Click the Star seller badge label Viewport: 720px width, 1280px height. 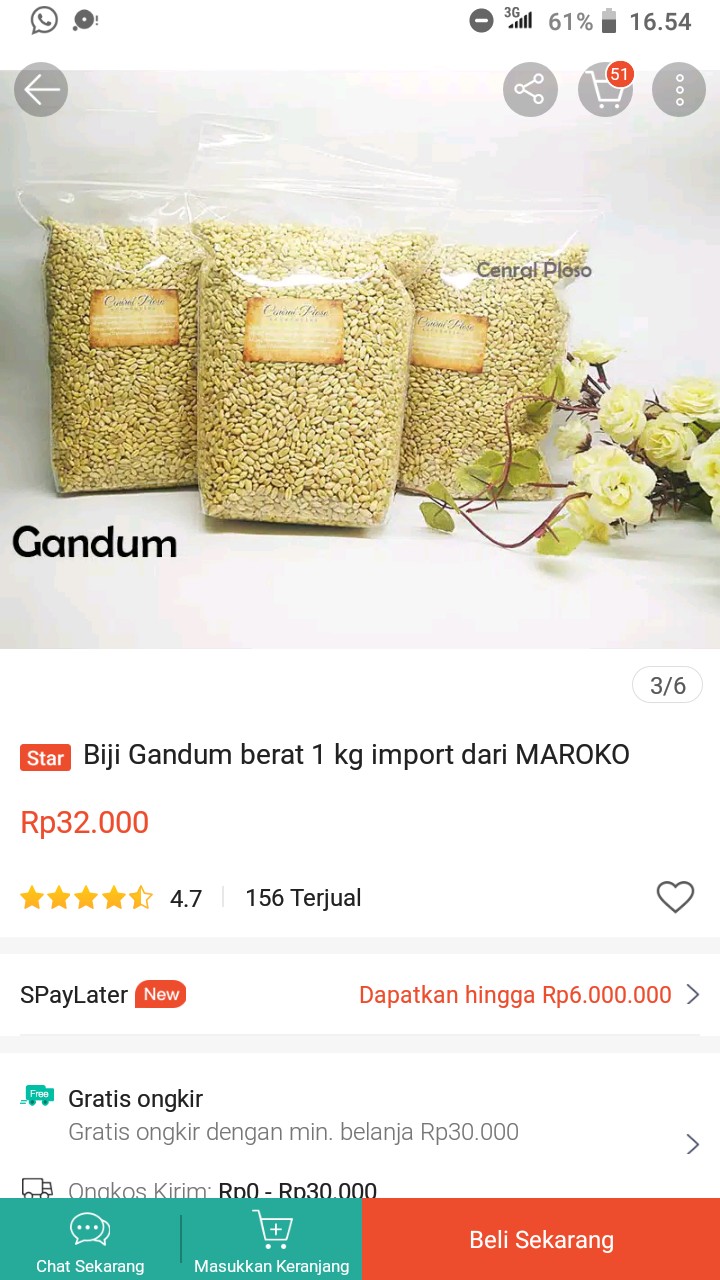coord(44,758)
